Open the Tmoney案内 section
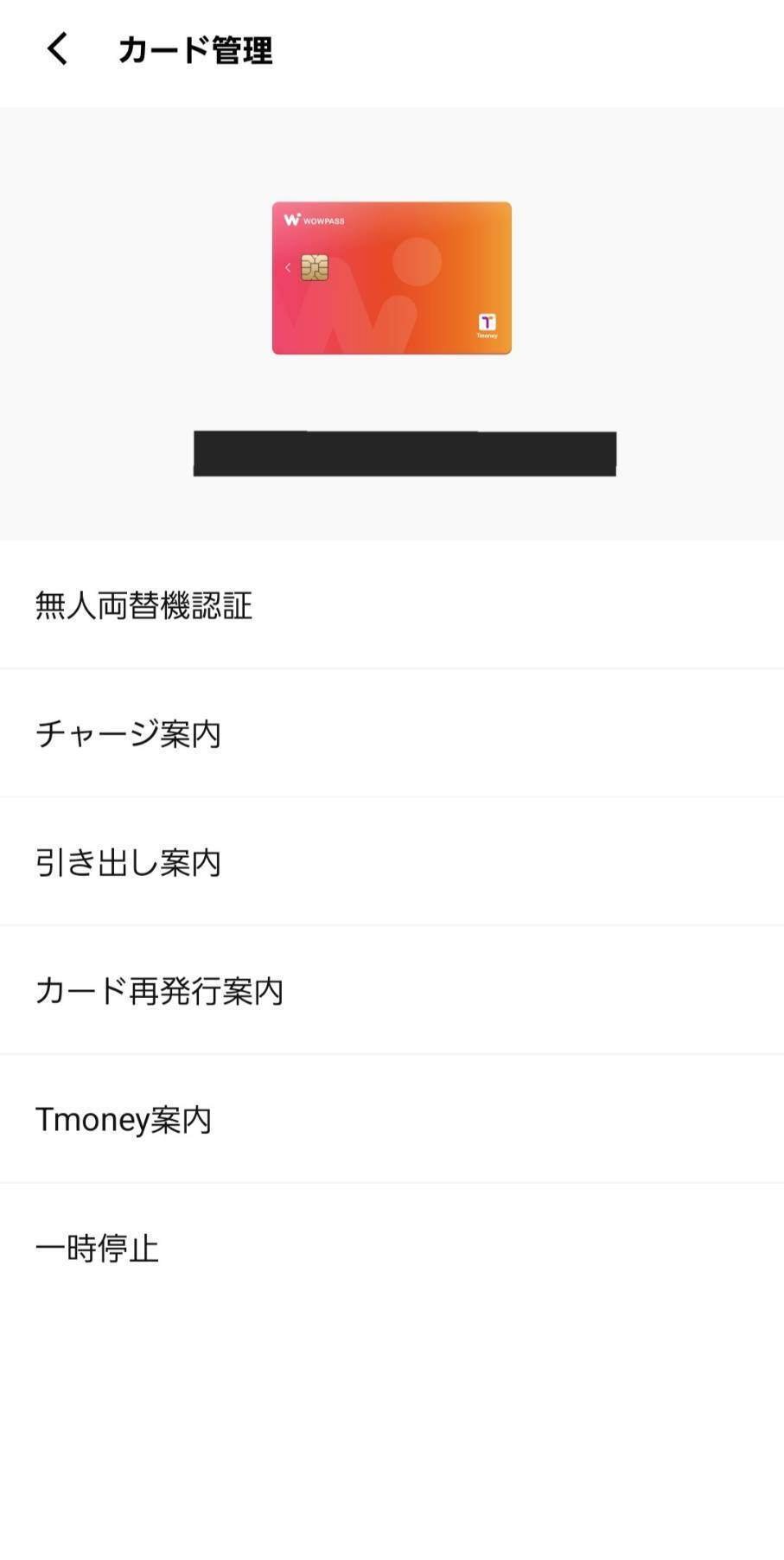This screenshot has height=1560, width=784. [x=123, y=1119]
